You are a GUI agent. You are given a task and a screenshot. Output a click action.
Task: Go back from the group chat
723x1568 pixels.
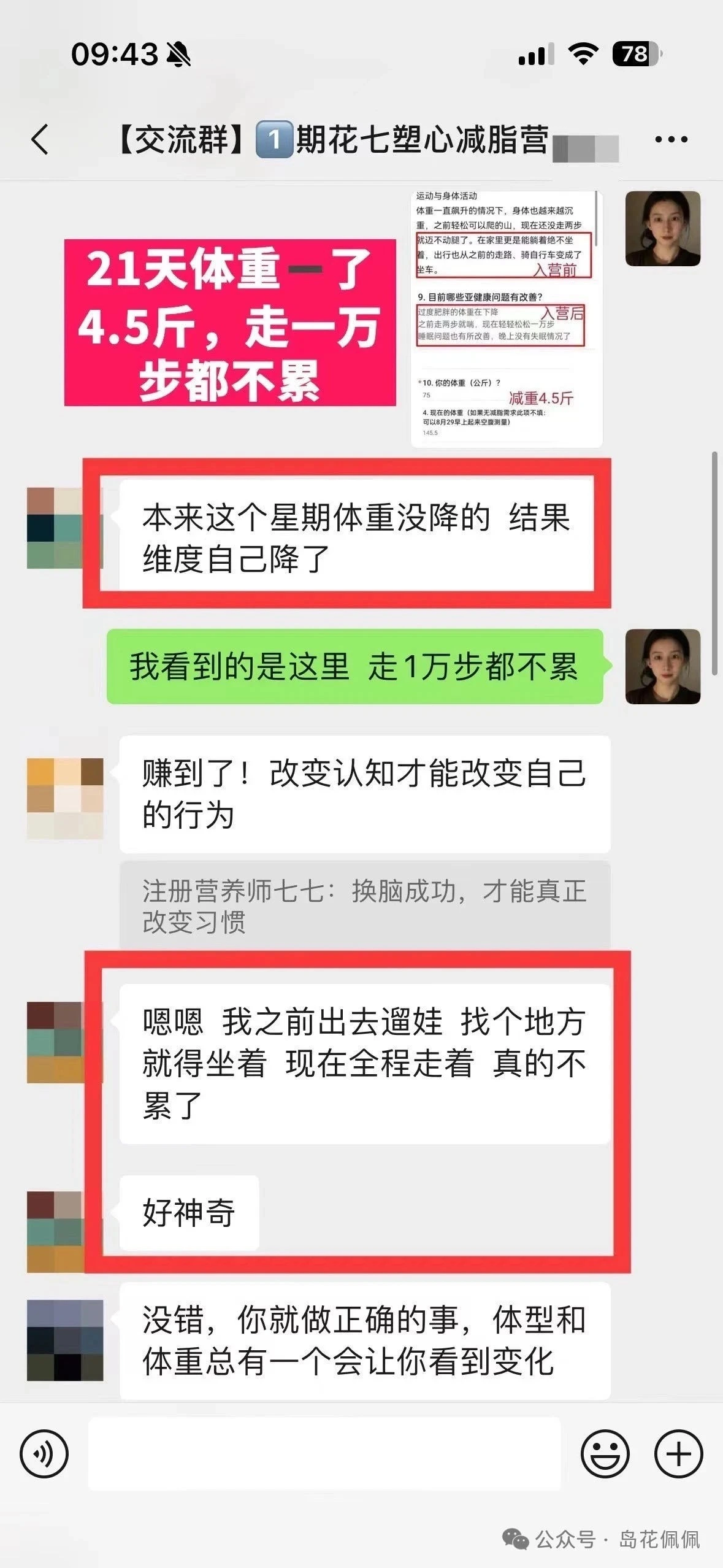tap(40, 139)
